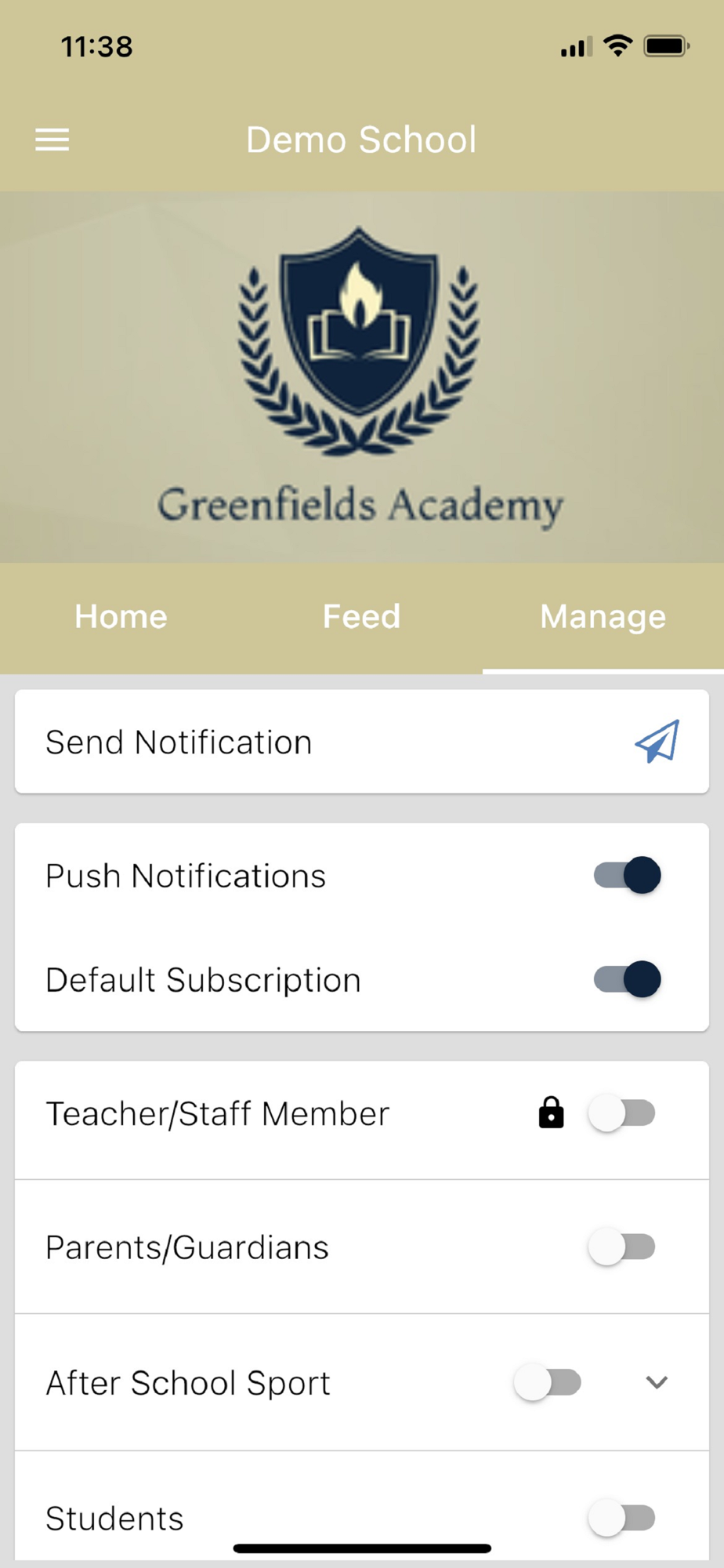The height and width of the screenshot is (1568, 724).
Task: Switch to the Home tab
Action: 121,617
